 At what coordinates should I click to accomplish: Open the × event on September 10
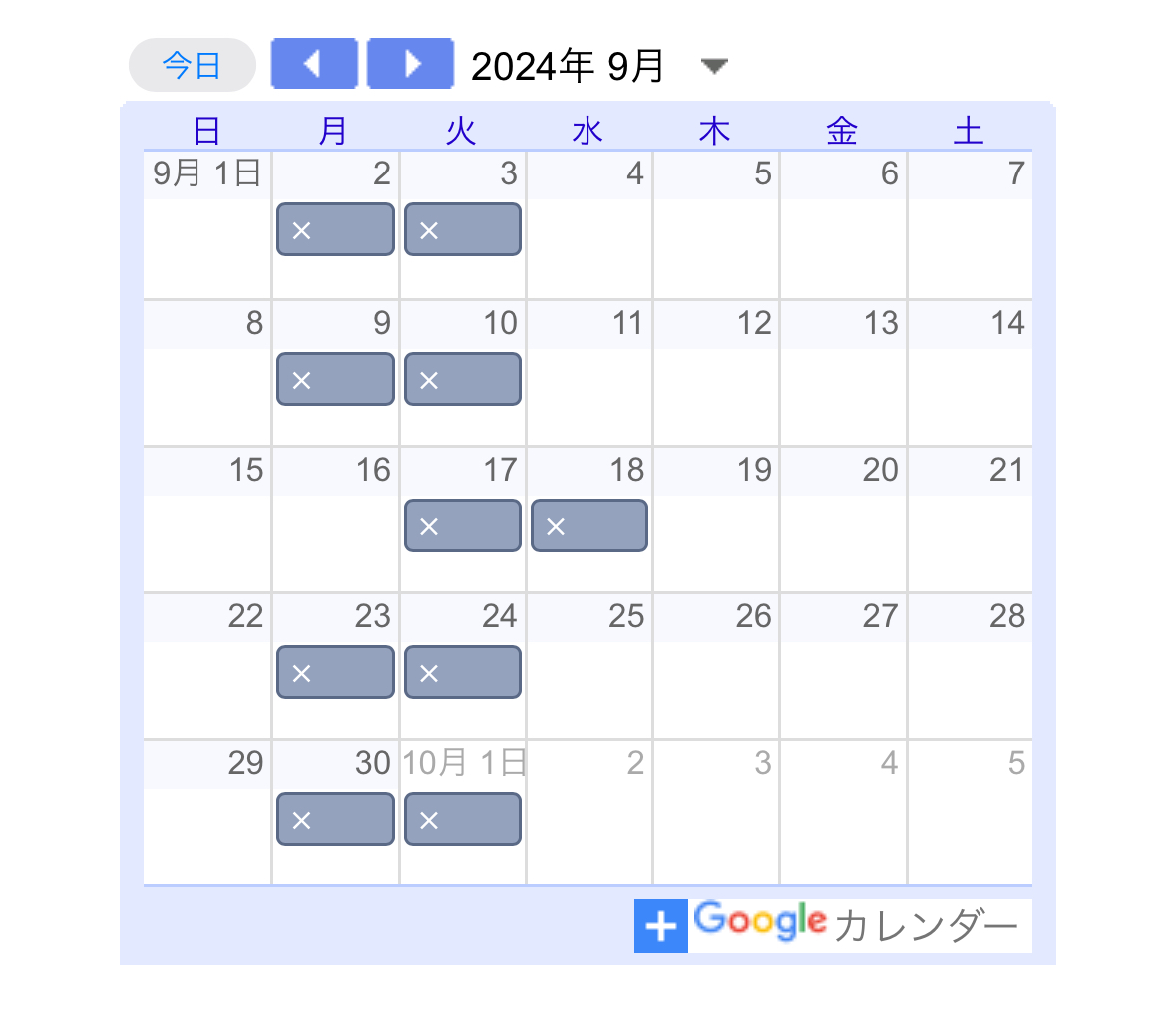click(462, 379)
